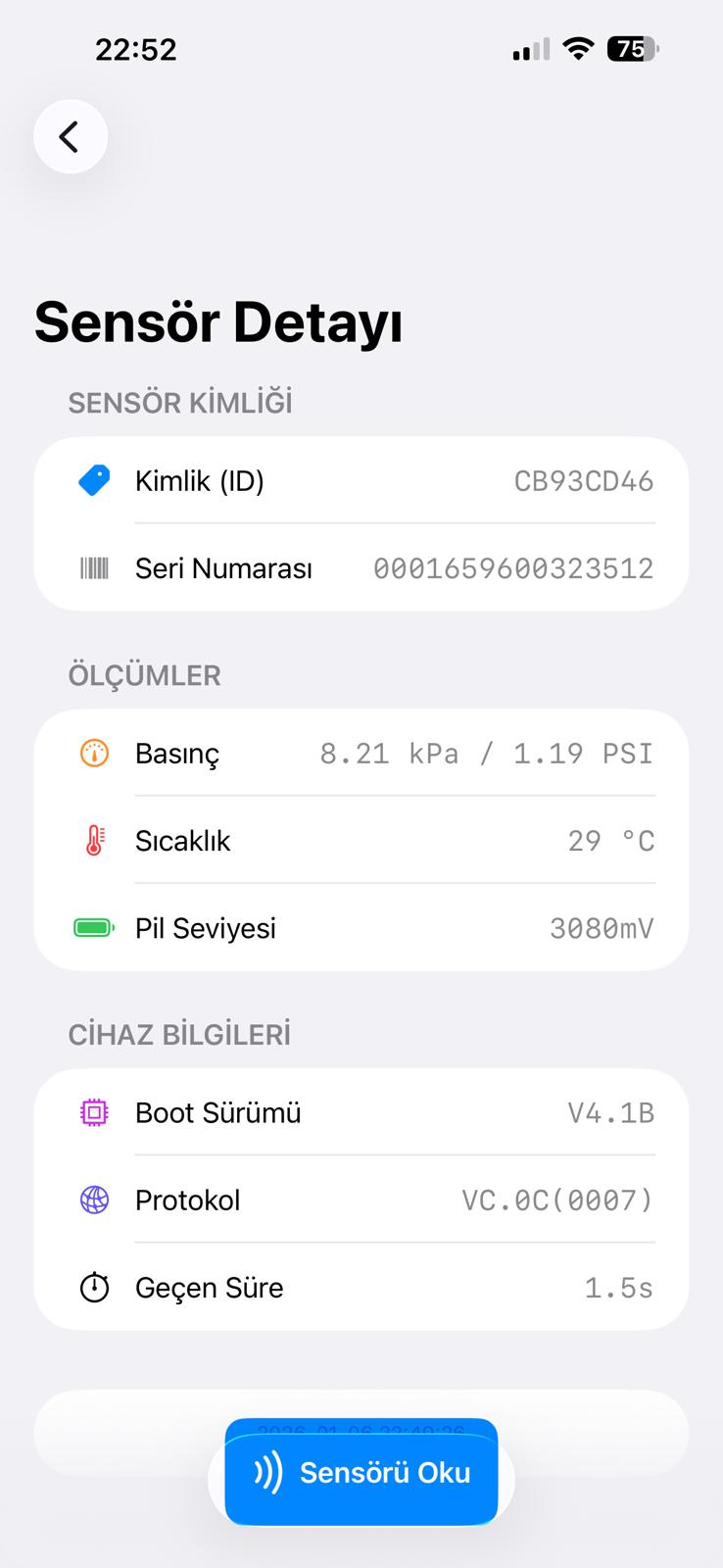
Task: Tap the Sensörü Oku button
Action: click(x=361, y=1472)
